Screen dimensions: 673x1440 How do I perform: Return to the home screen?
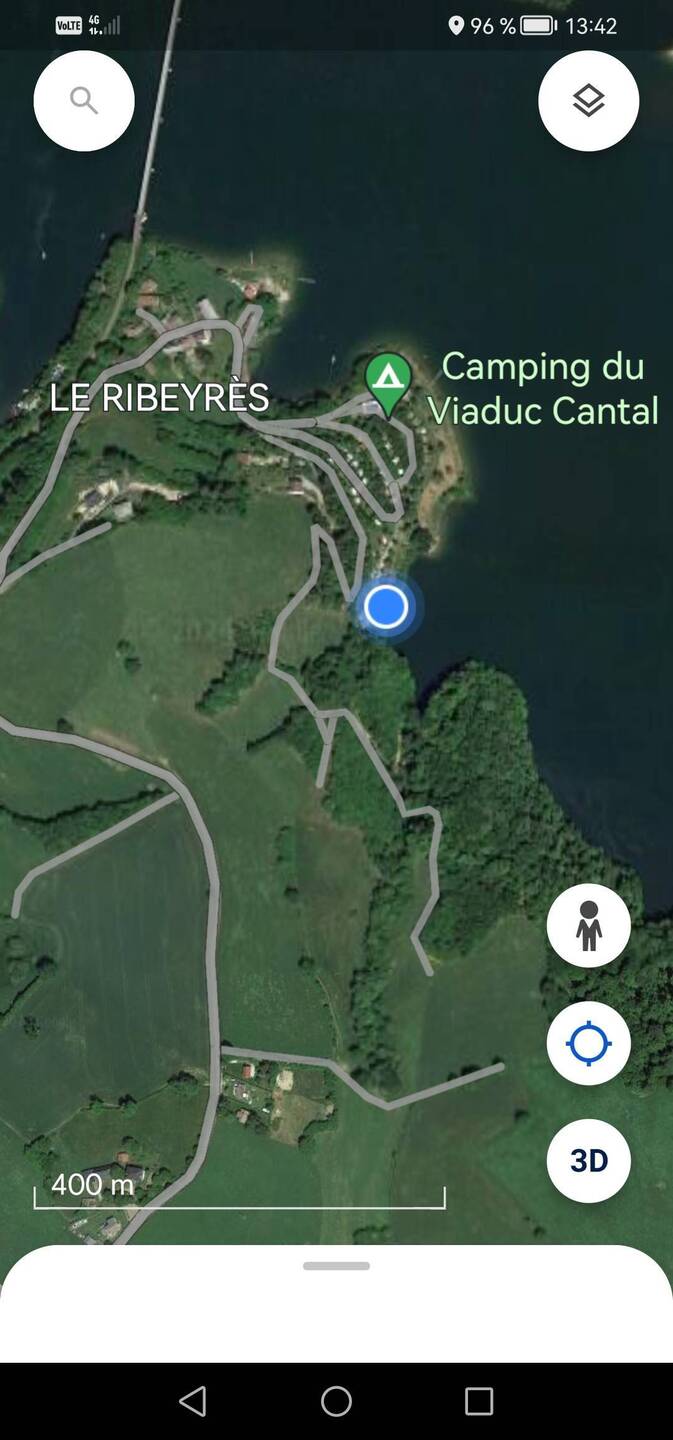click(x=336, y=1401)
